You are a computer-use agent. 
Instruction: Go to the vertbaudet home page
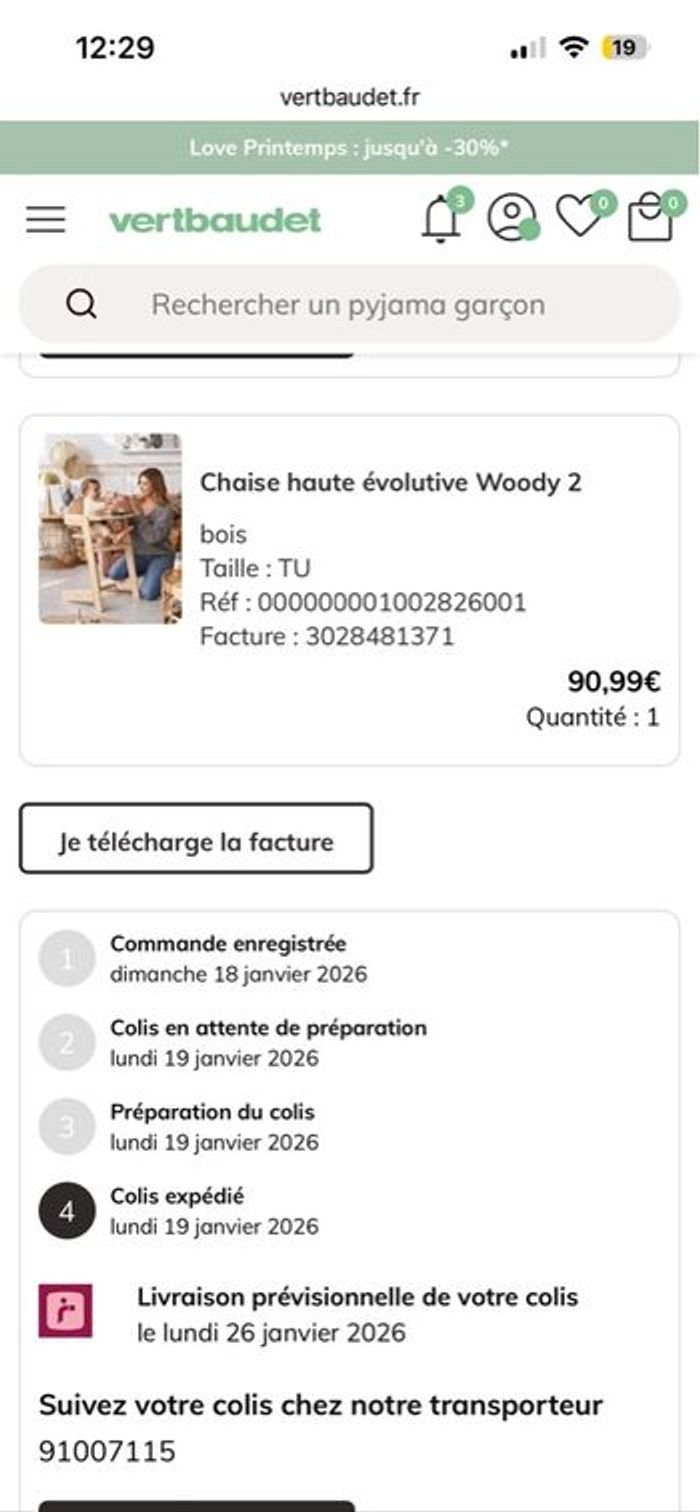tap(215, 220)
